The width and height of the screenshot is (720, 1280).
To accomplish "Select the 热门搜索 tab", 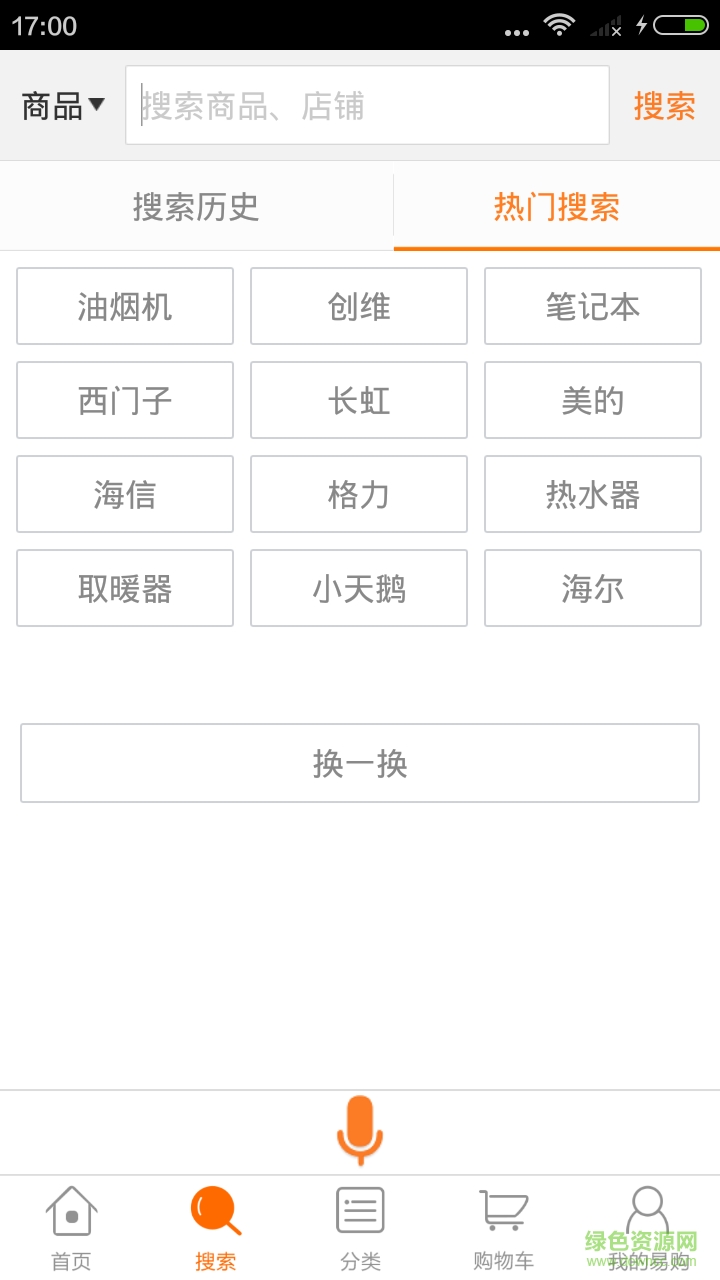I will (557, 207).
